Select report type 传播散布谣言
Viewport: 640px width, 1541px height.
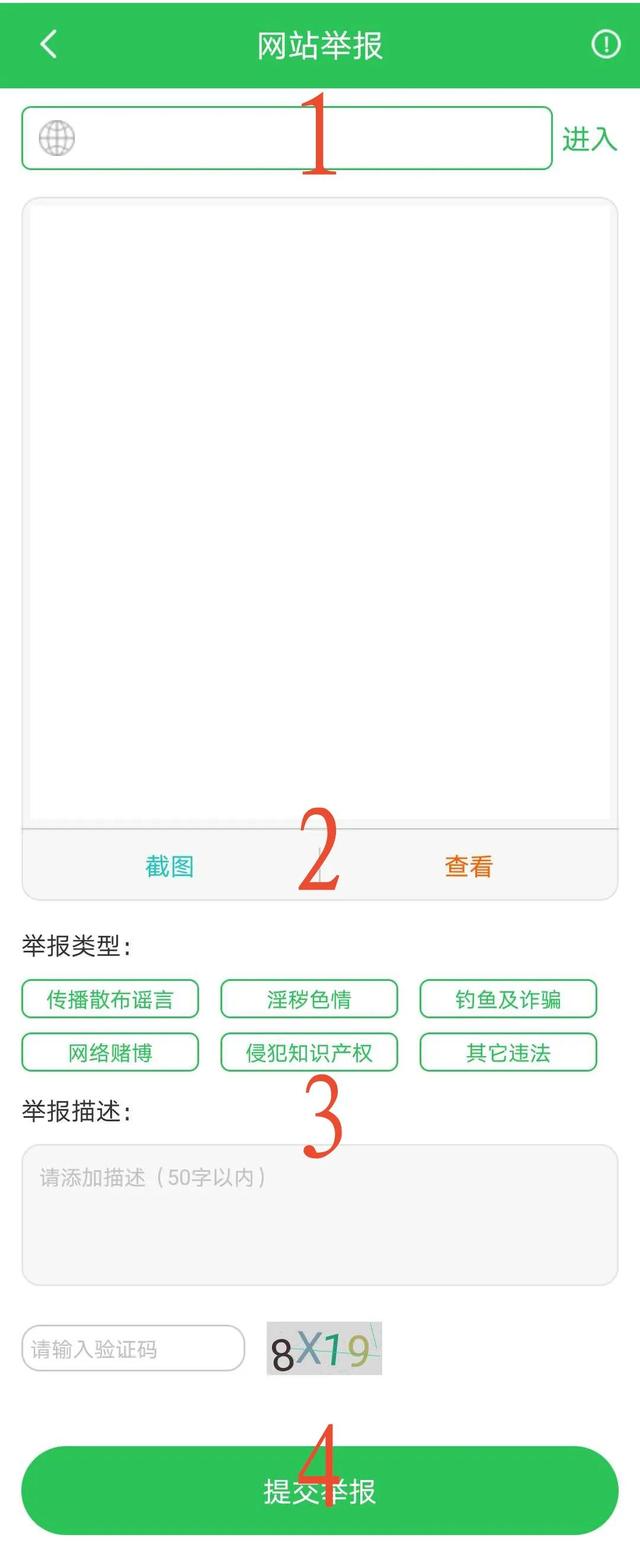pos(110,999)
